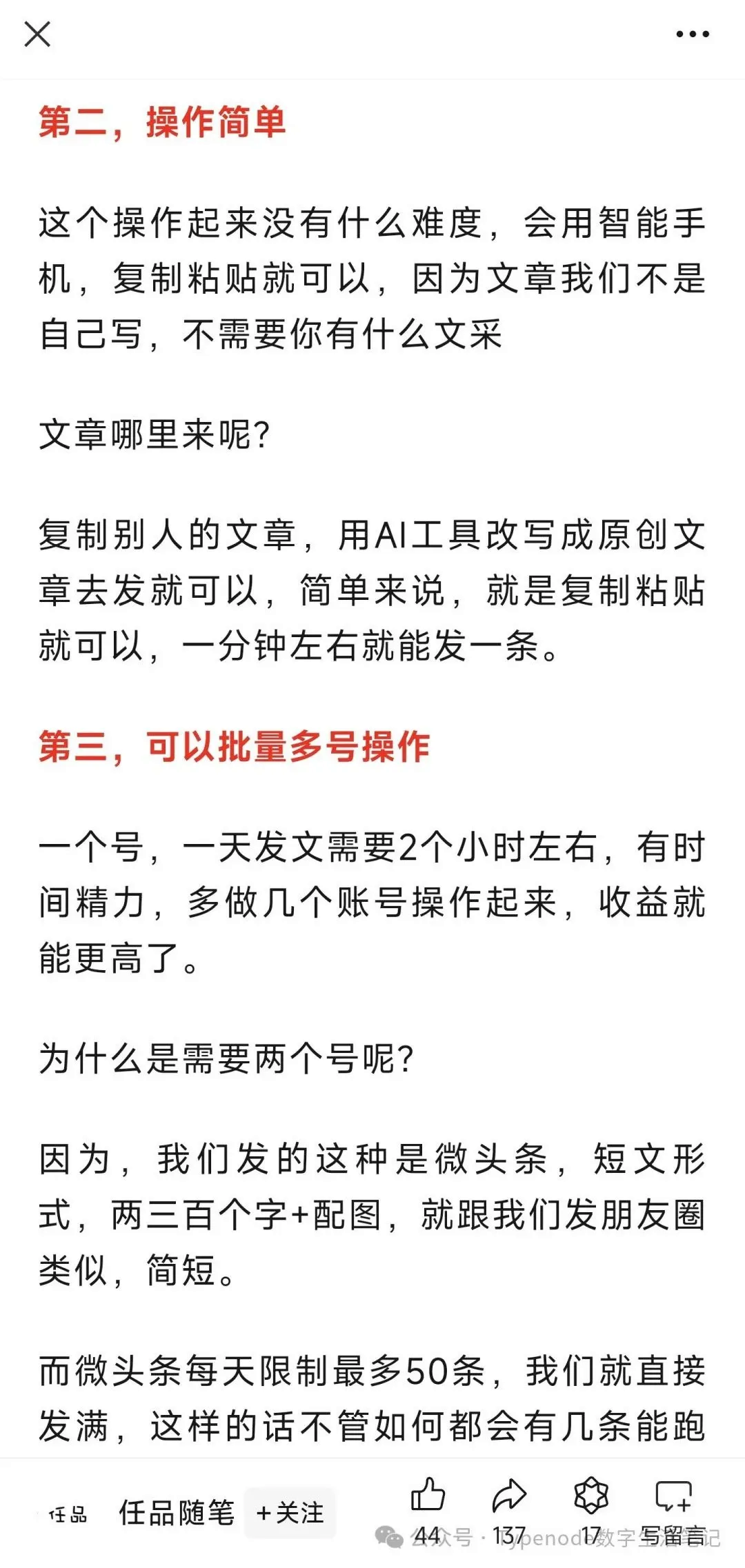Open the 任品随笔 account profile
This screenshot has height=1568, width=745.
tap(176, 1513)
